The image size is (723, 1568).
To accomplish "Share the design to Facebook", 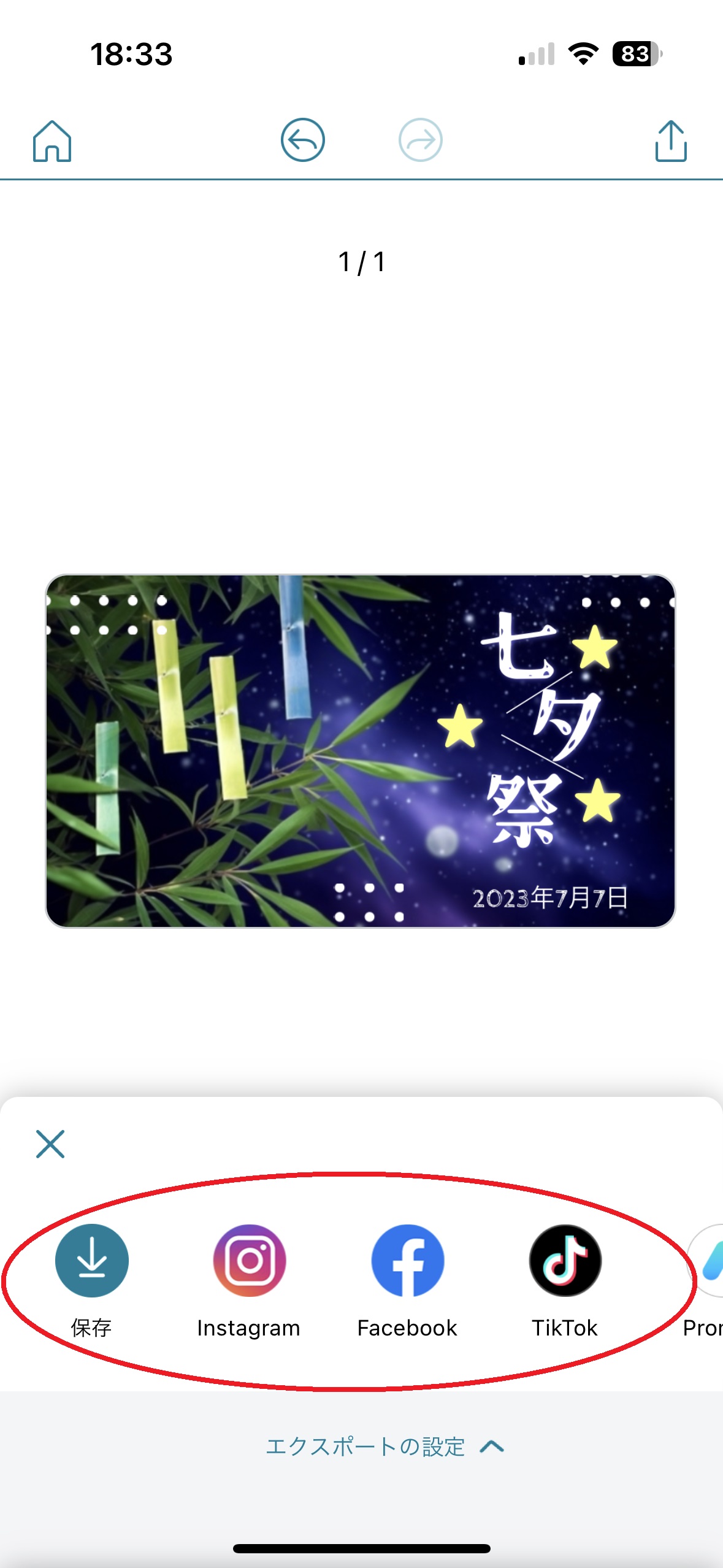I will pyautogui.click(x=407, y=1261).
